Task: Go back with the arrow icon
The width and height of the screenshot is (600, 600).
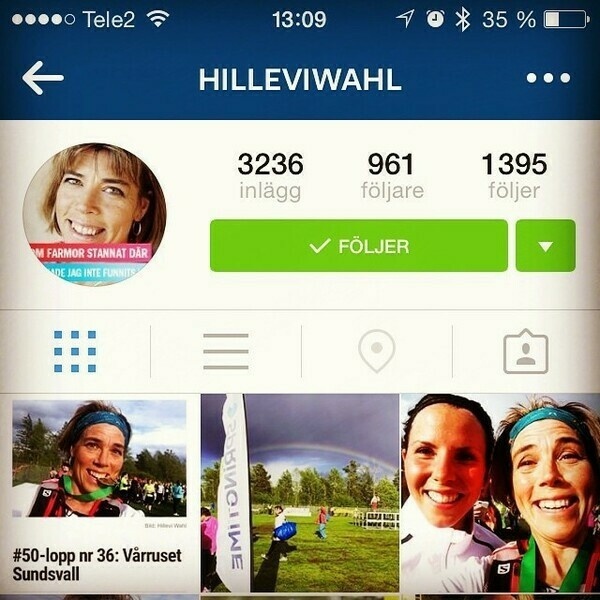Action: (x=43, y=79)
